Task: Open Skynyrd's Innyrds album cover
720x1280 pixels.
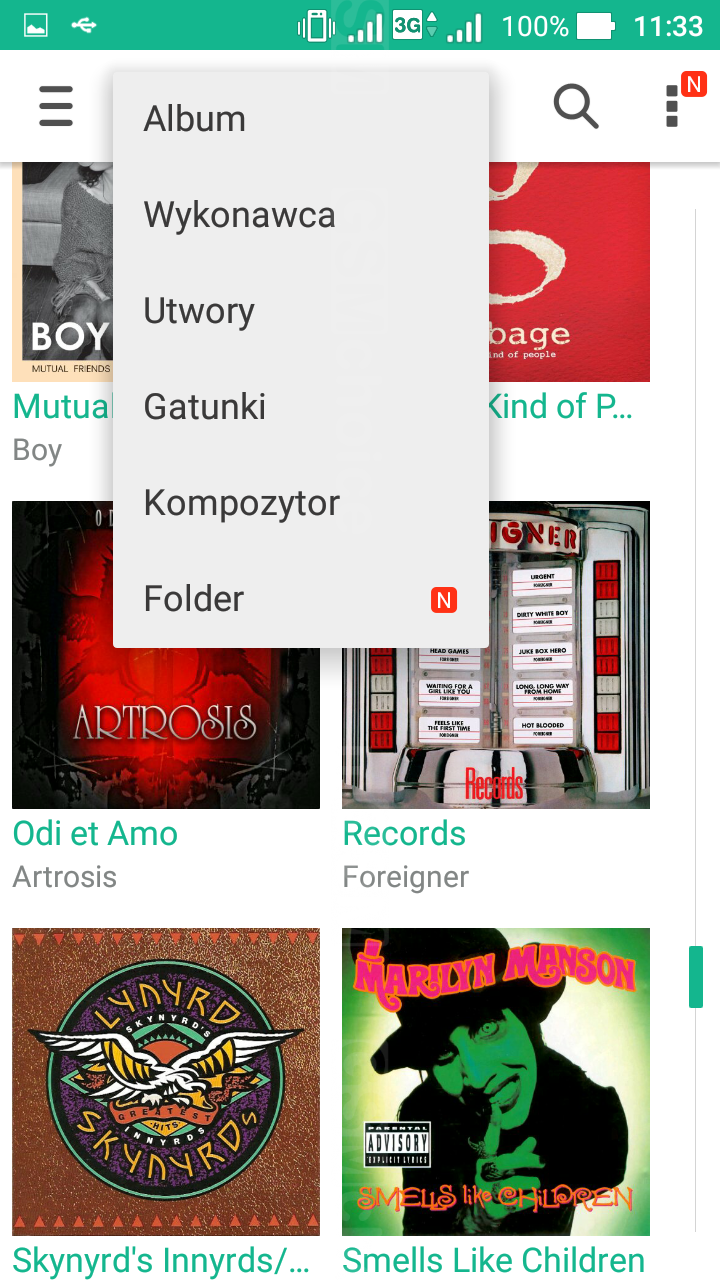Action: (165, 1082)
